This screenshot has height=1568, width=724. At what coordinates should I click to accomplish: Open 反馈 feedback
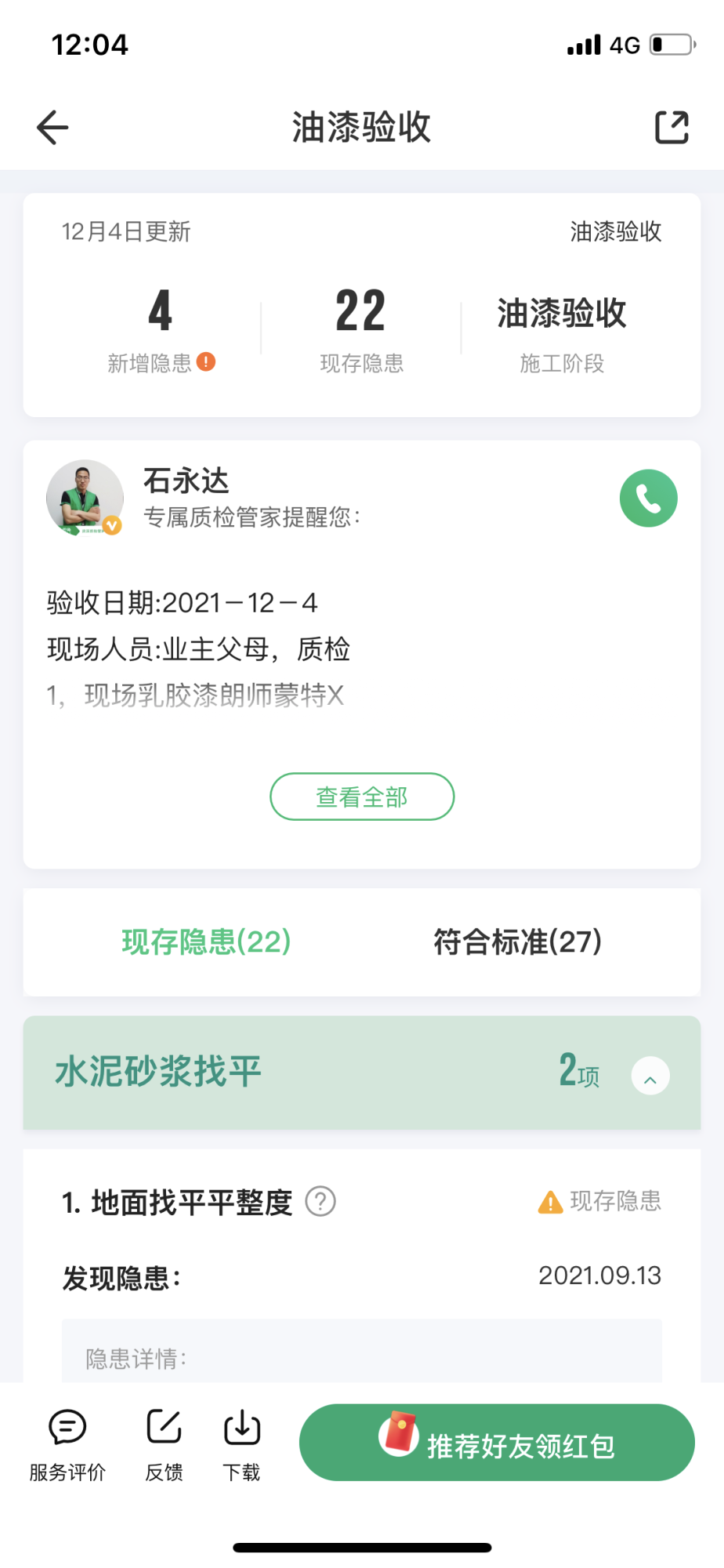[x=165, y=1444]
